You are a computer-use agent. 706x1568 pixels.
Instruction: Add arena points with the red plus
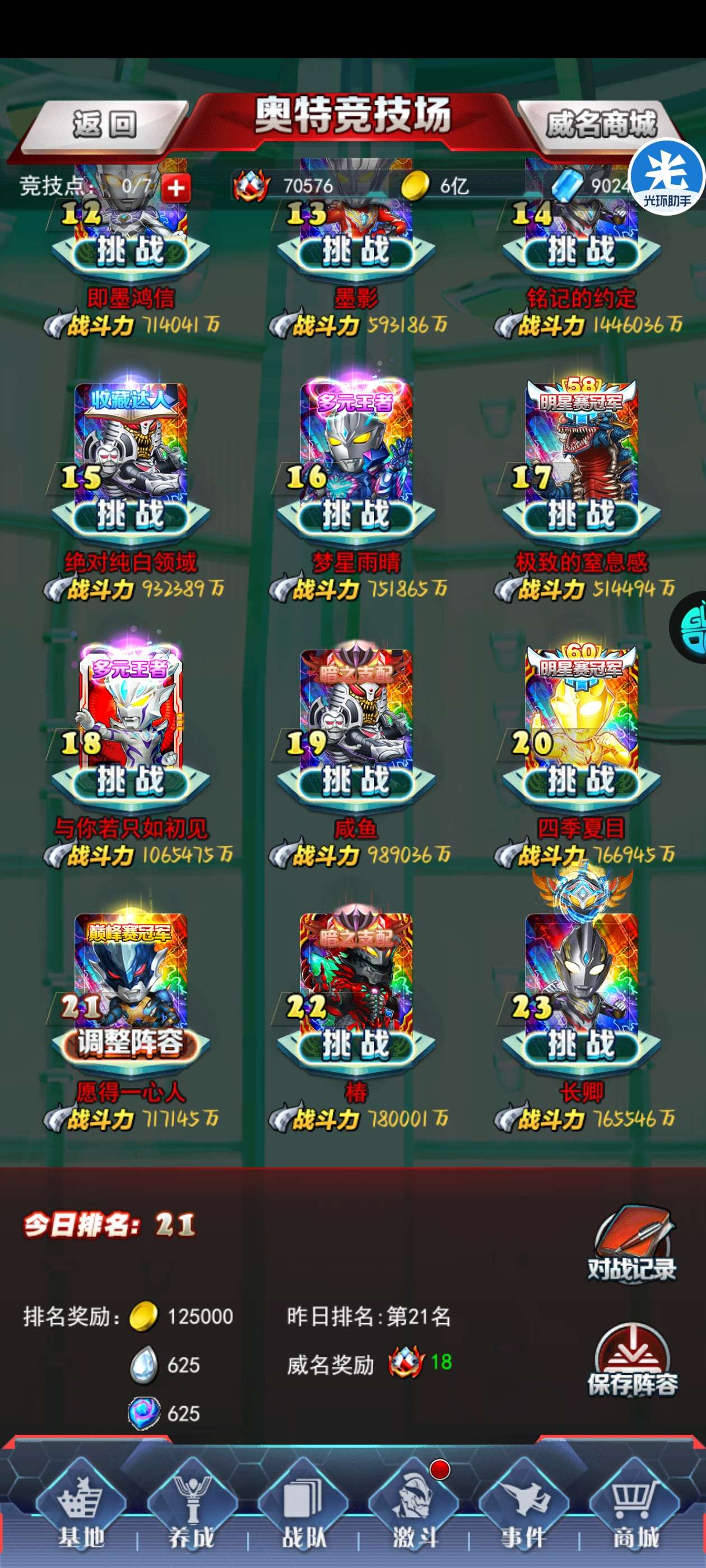(x=176, y=188)
